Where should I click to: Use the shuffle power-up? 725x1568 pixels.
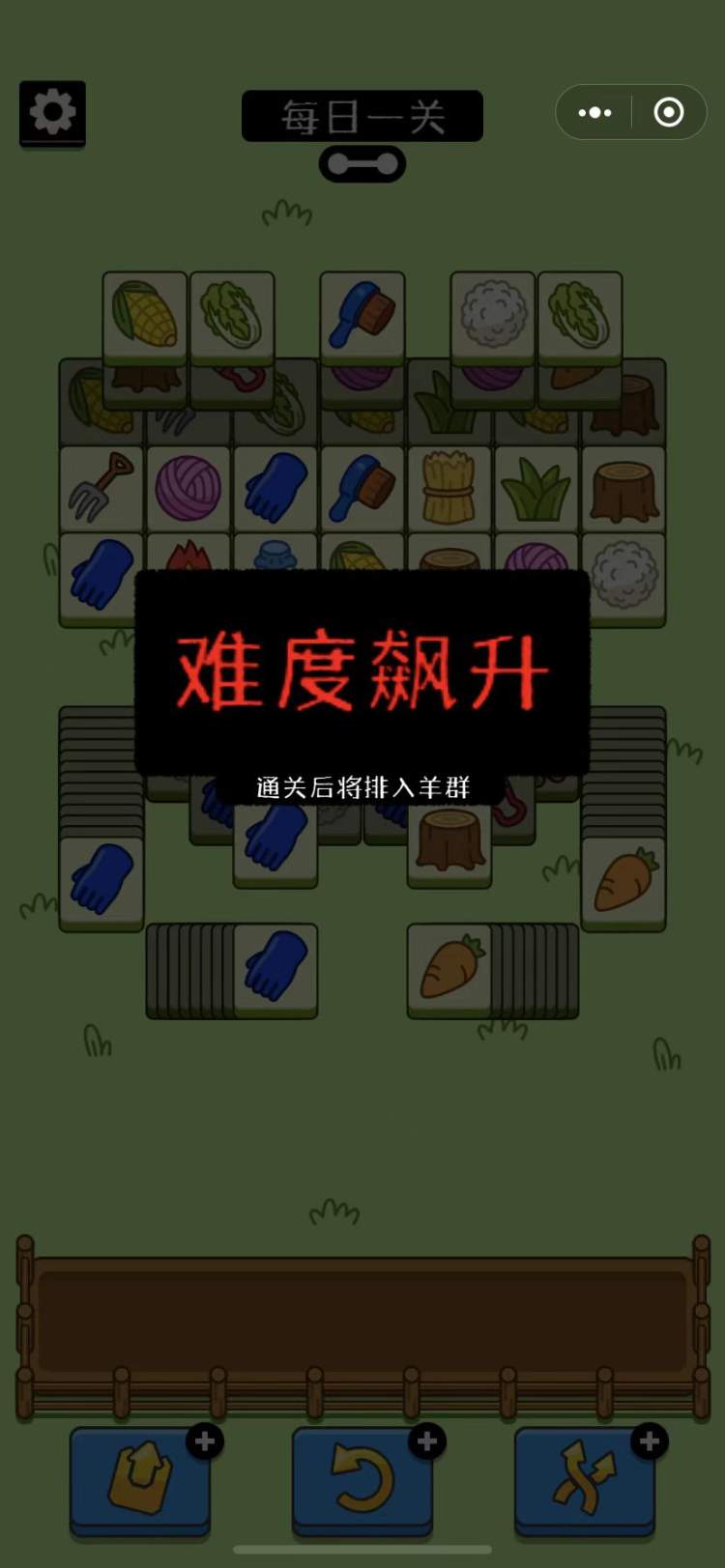[584, 1479]
